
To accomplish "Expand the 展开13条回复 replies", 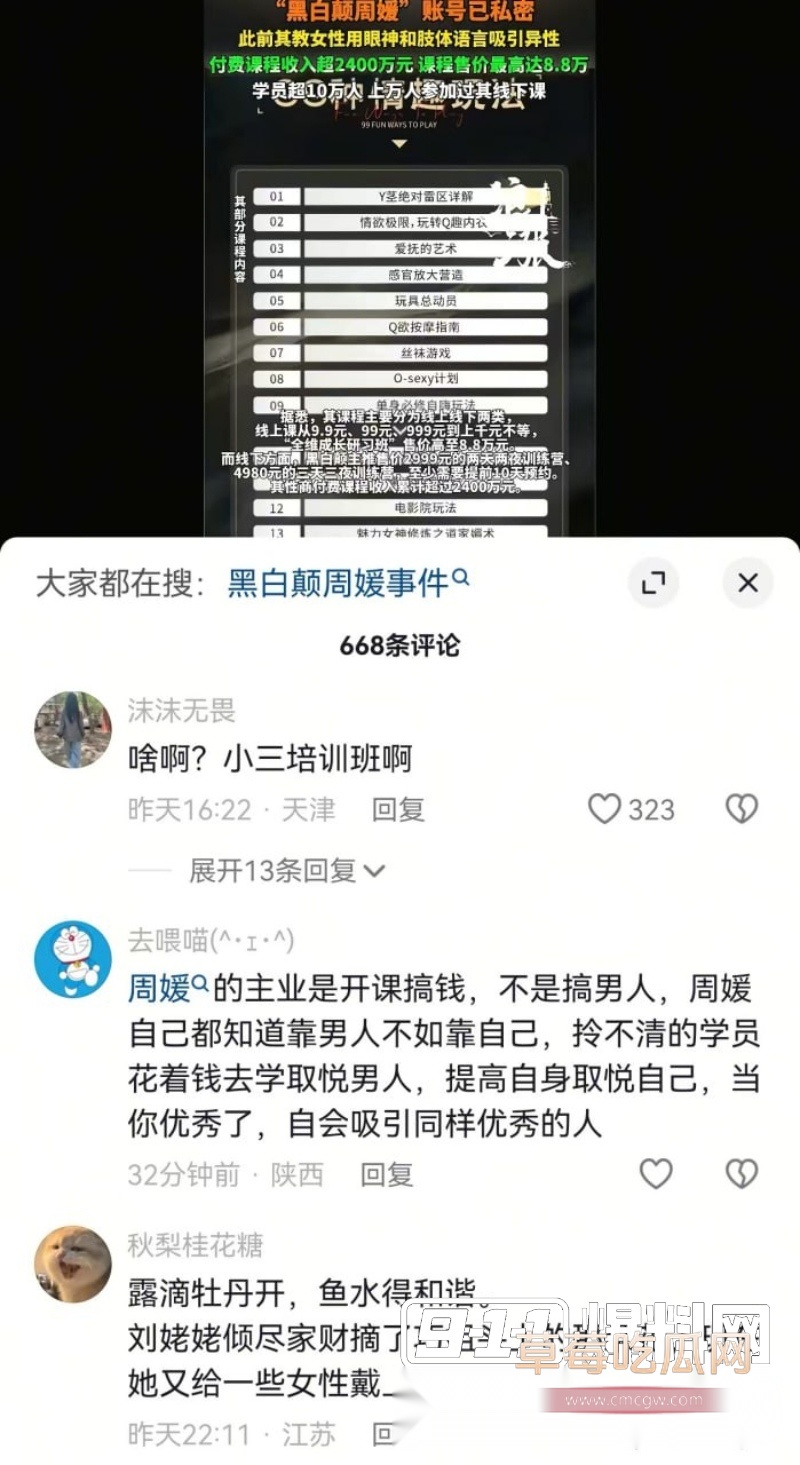I will (268, 871).
